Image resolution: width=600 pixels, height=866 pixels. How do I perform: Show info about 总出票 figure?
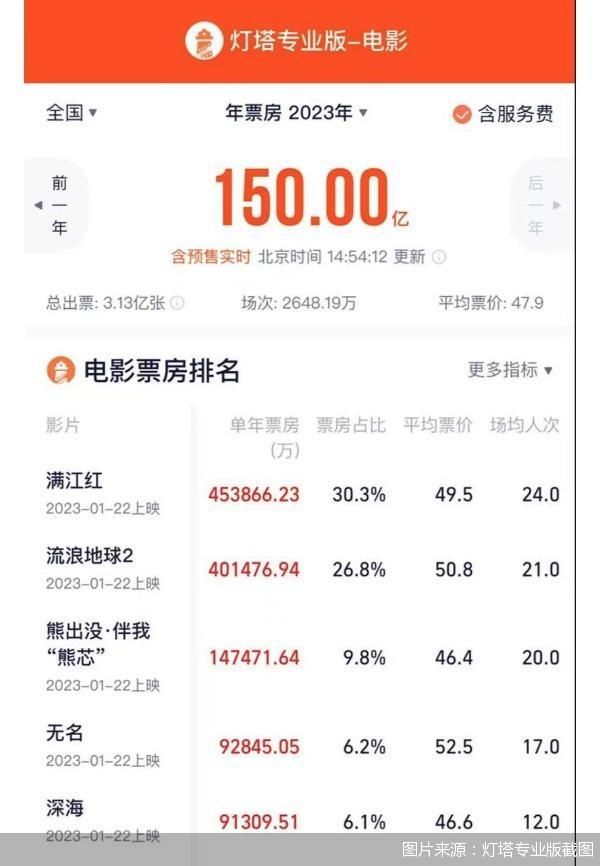coord(177,303)
